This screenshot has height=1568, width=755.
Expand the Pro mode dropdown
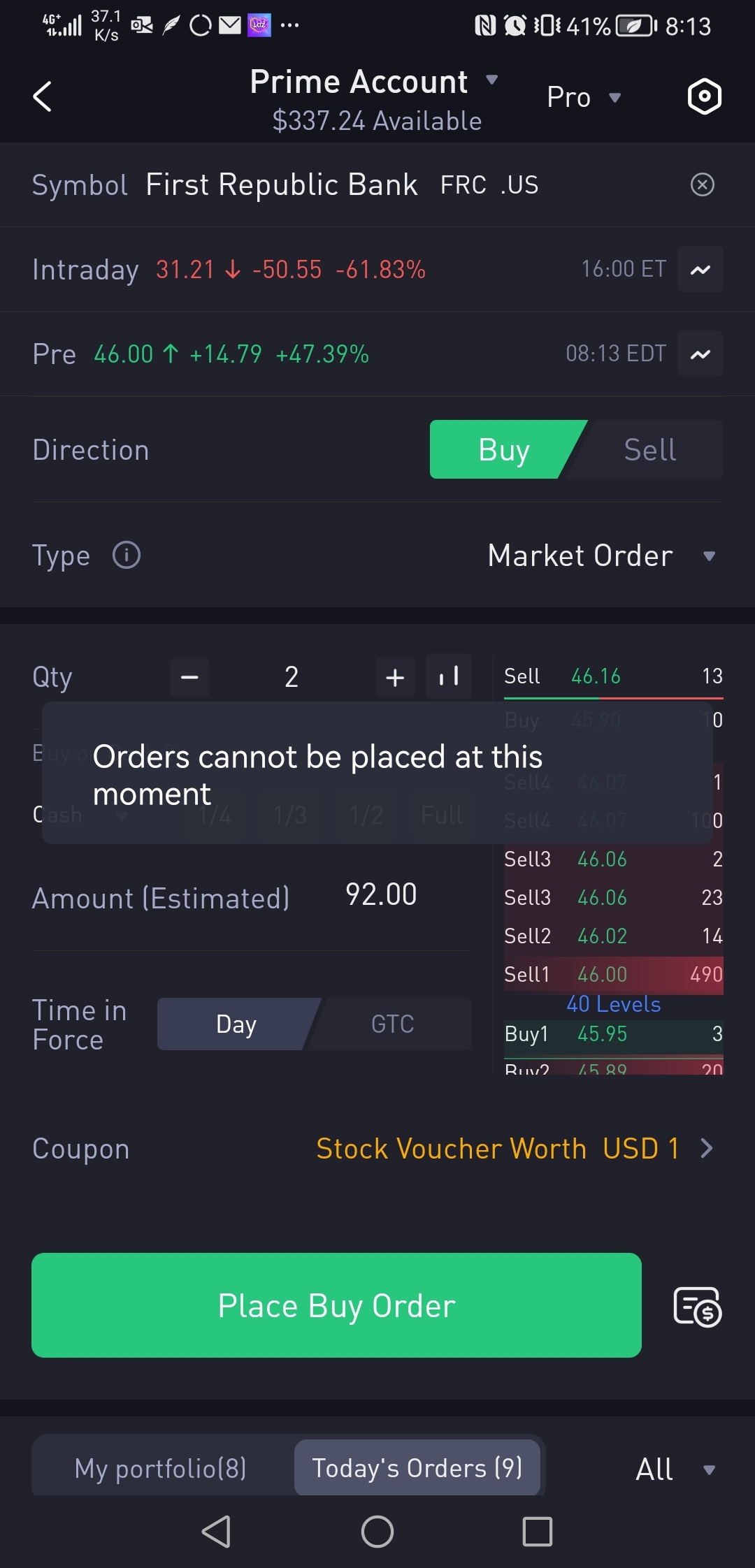[x=584, y=97]
